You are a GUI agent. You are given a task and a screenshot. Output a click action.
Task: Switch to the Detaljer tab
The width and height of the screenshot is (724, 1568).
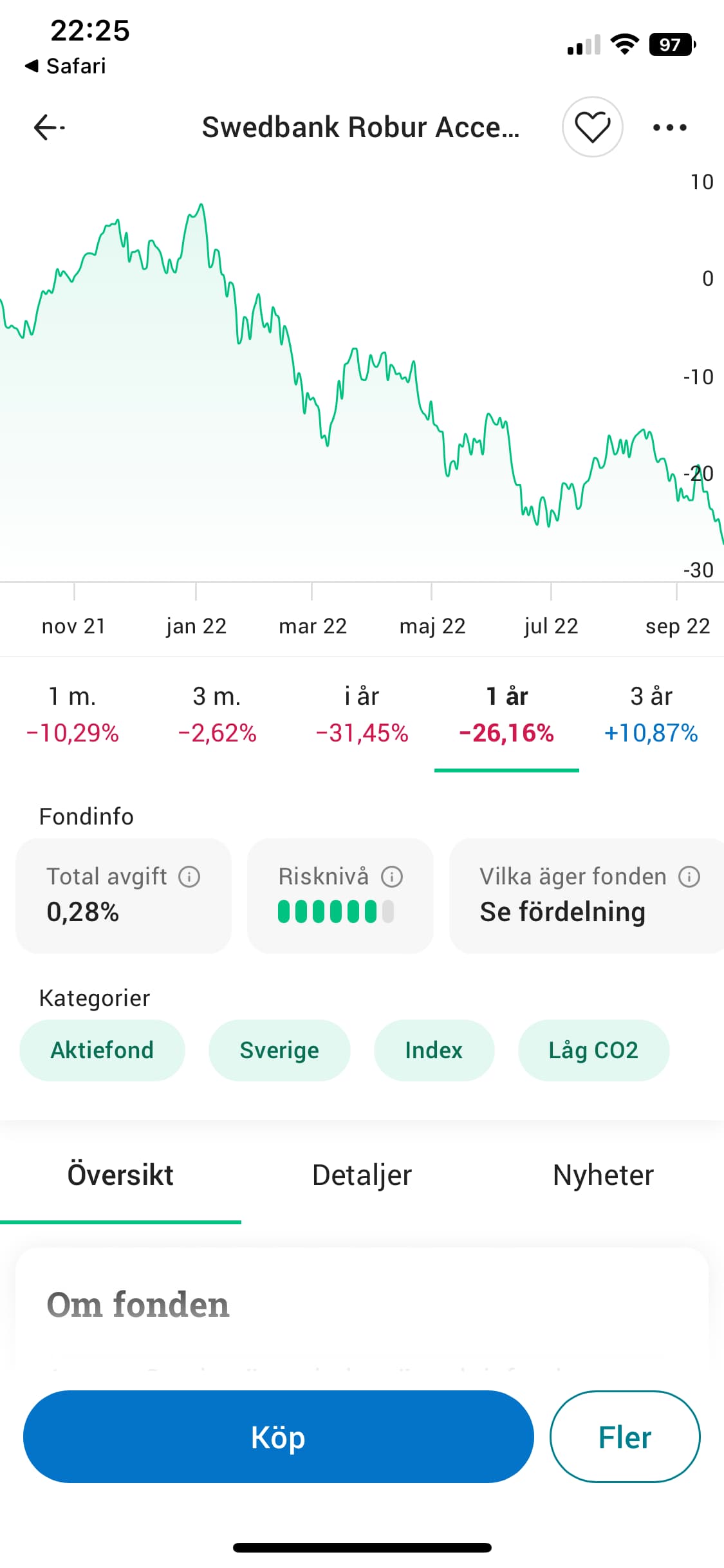click(362, 1175)
